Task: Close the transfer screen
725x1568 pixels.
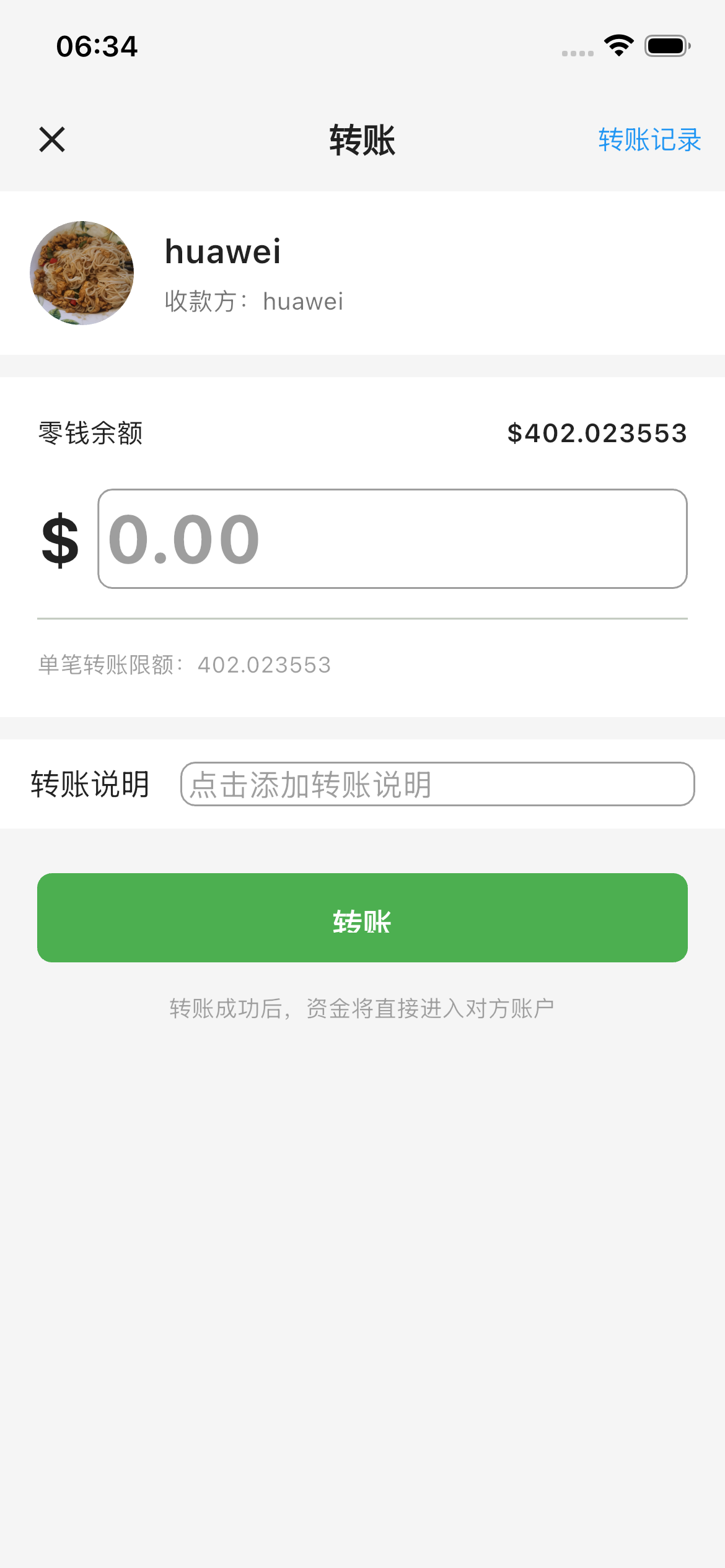Action: (x=52, y=139)
